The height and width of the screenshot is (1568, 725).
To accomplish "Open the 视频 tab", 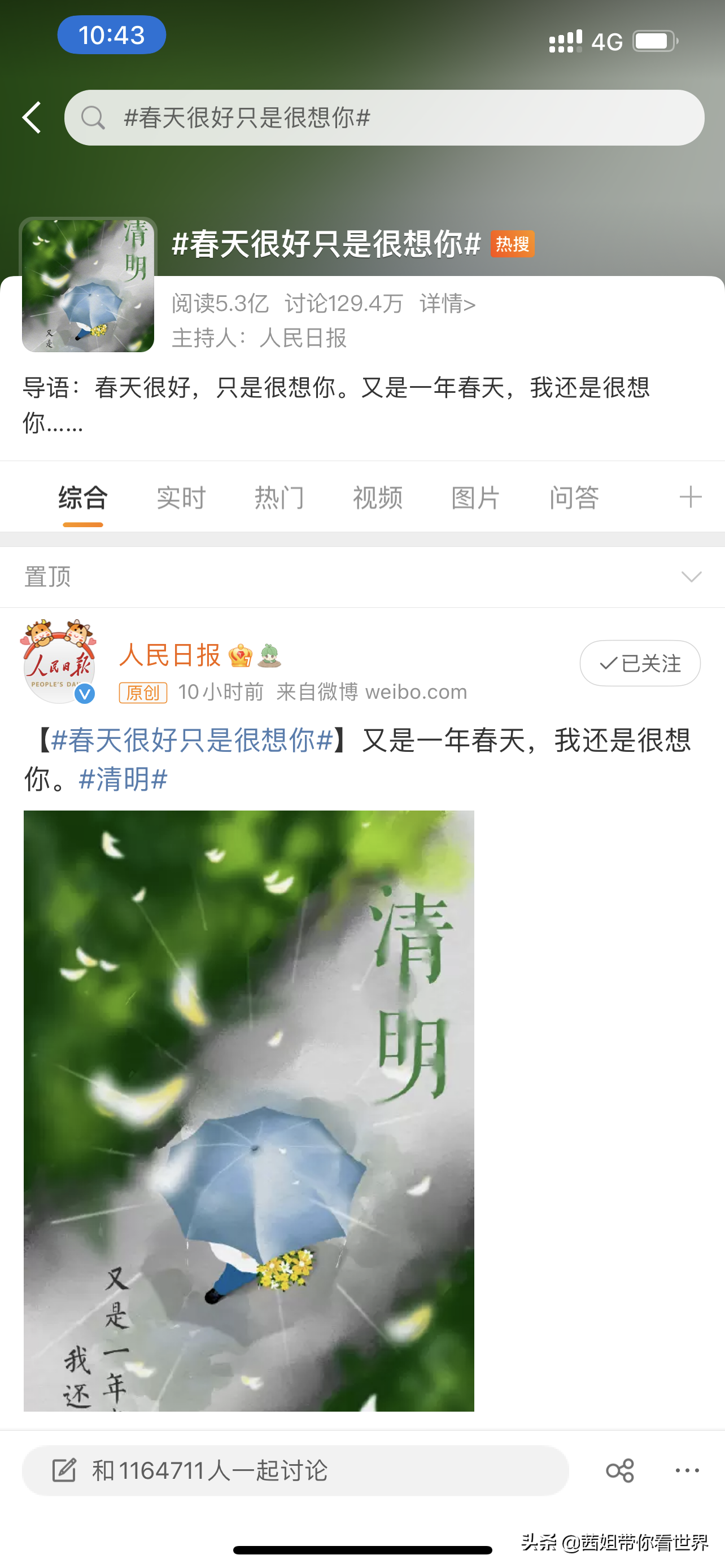I will point(377,497).
